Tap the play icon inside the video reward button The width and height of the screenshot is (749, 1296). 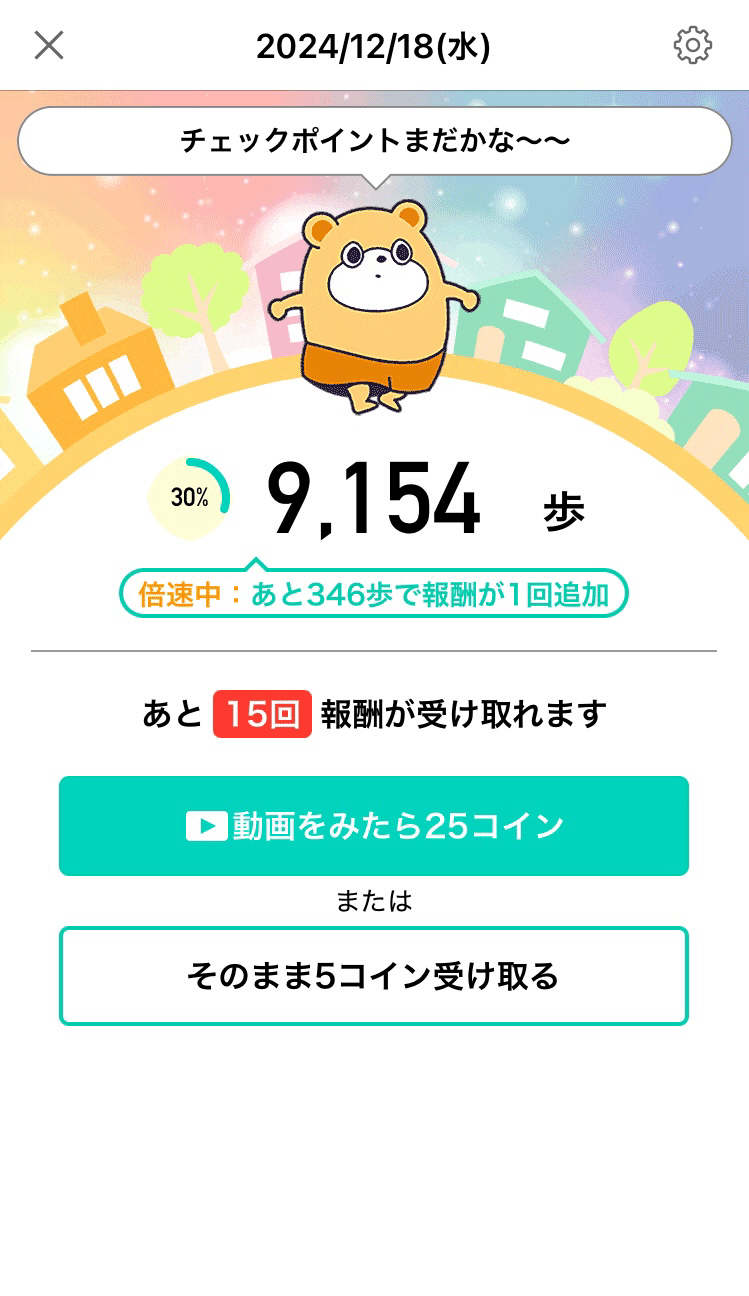207,825
